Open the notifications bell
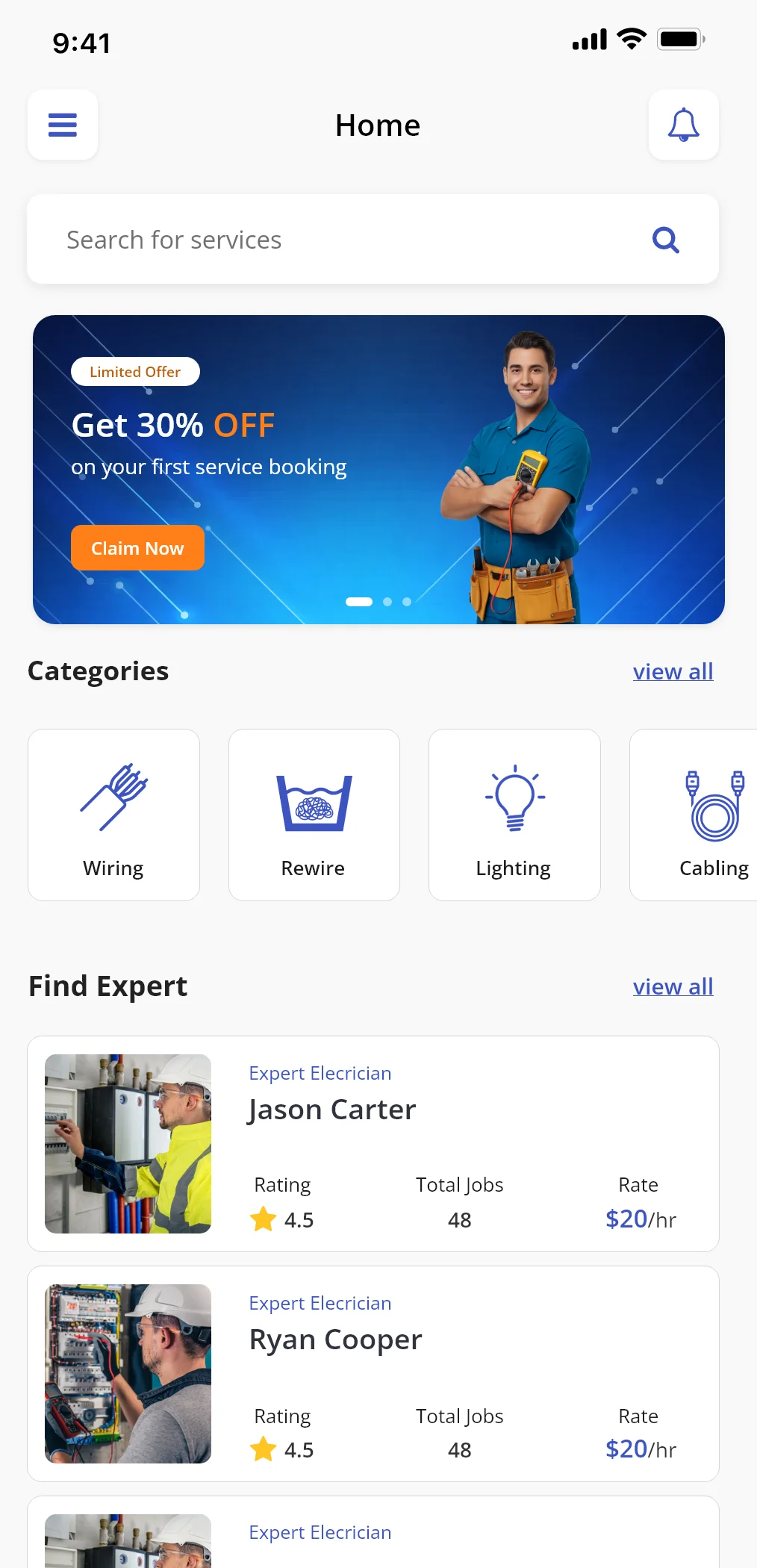The width and height of the screenshot is (757, 1568). pos(683,125)
